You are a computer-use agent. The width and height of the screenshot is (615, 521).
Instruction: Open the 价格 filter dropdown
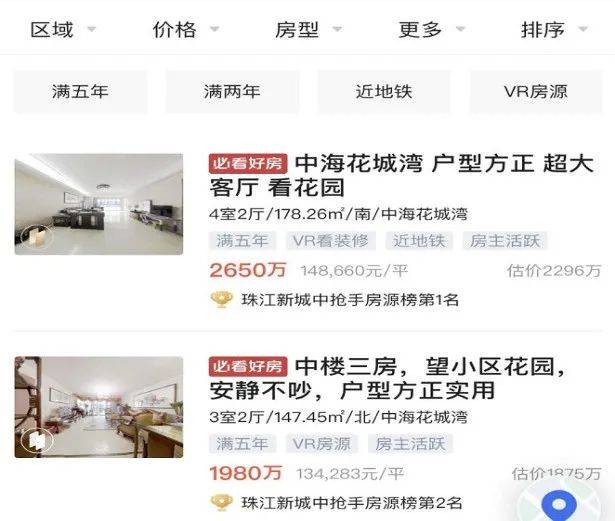coord(184,29)
